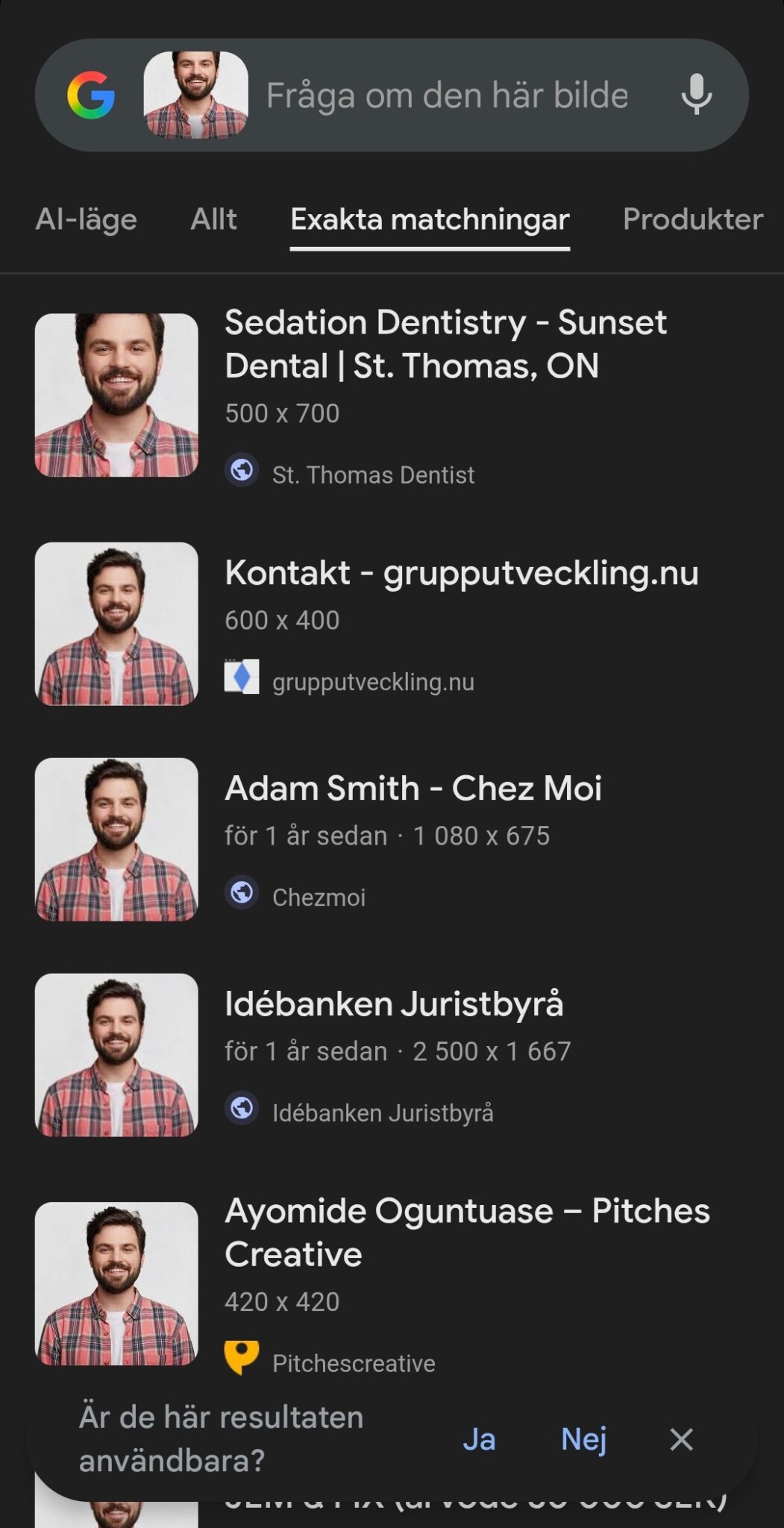Answer Ja to the results feedback prompt

click(x=479, y=1439)
